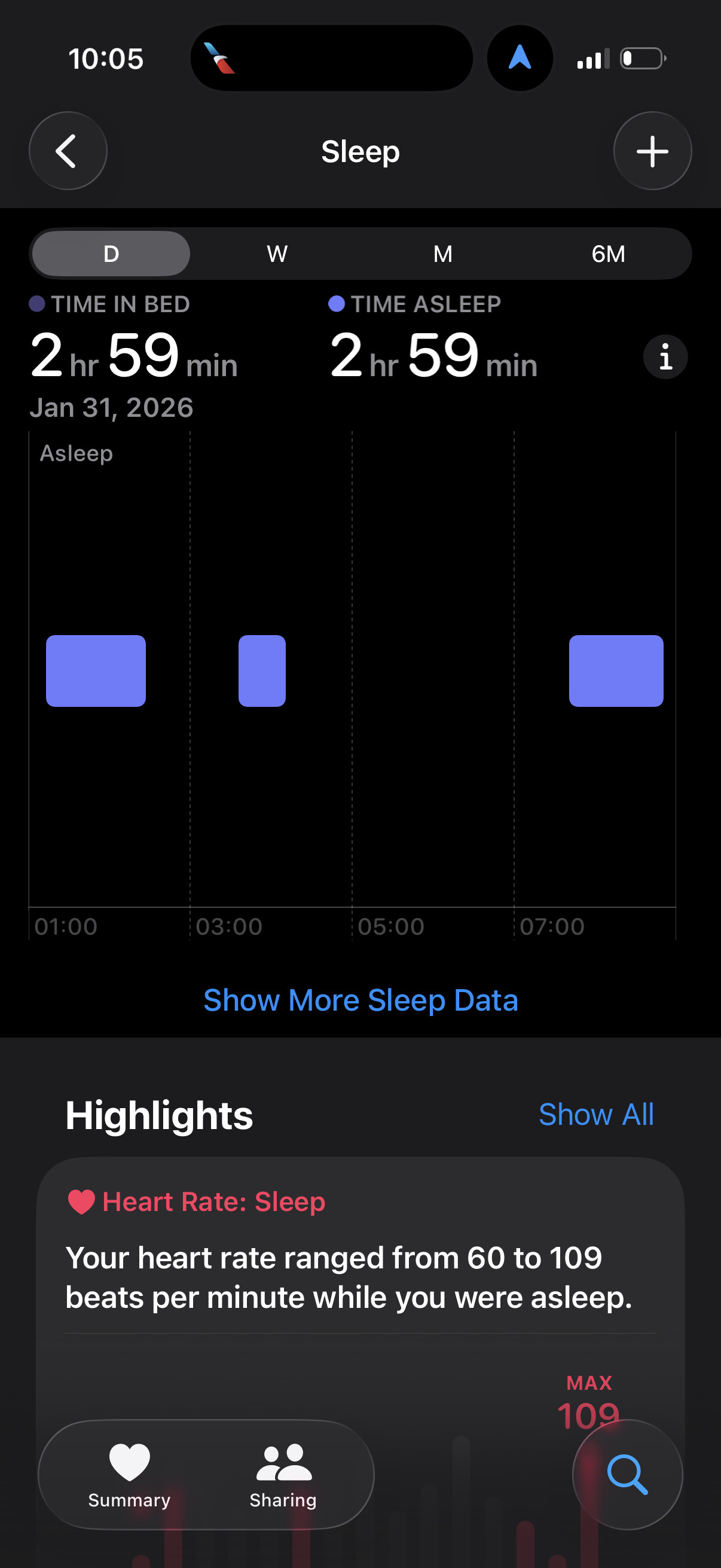This screenshot has width=721, height=1568.
Task: Open the sleep info icon
Action: 665,356
